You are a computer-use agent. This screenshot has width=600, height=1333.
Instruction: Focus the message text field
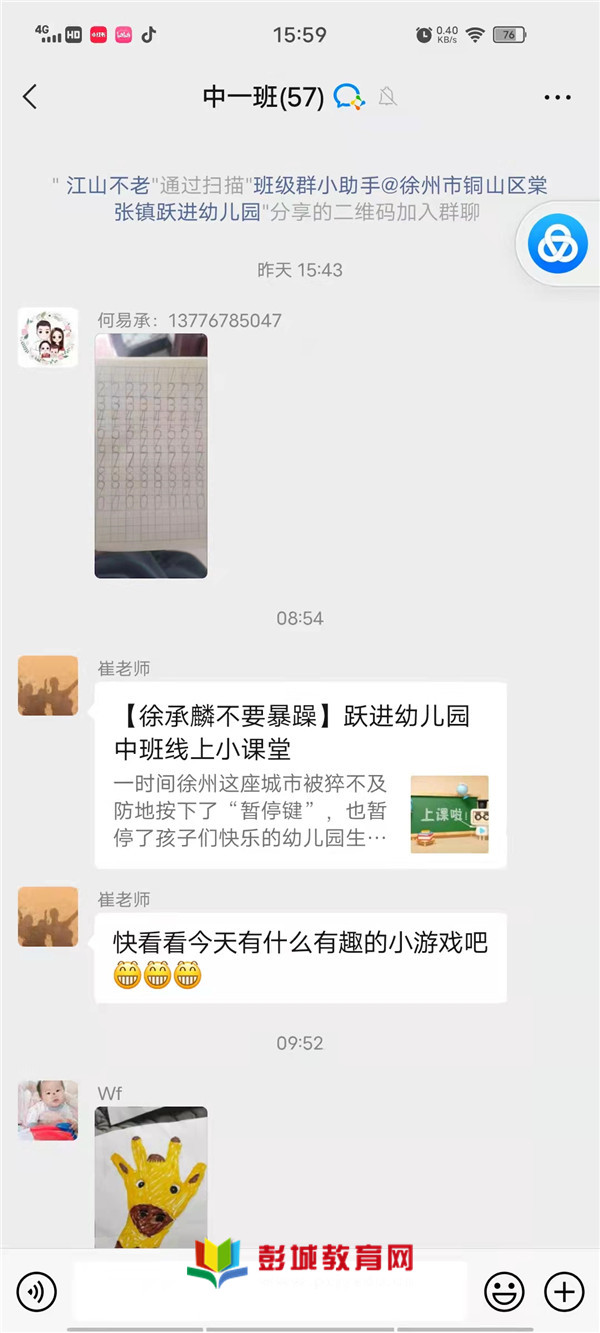point(270,1292)
